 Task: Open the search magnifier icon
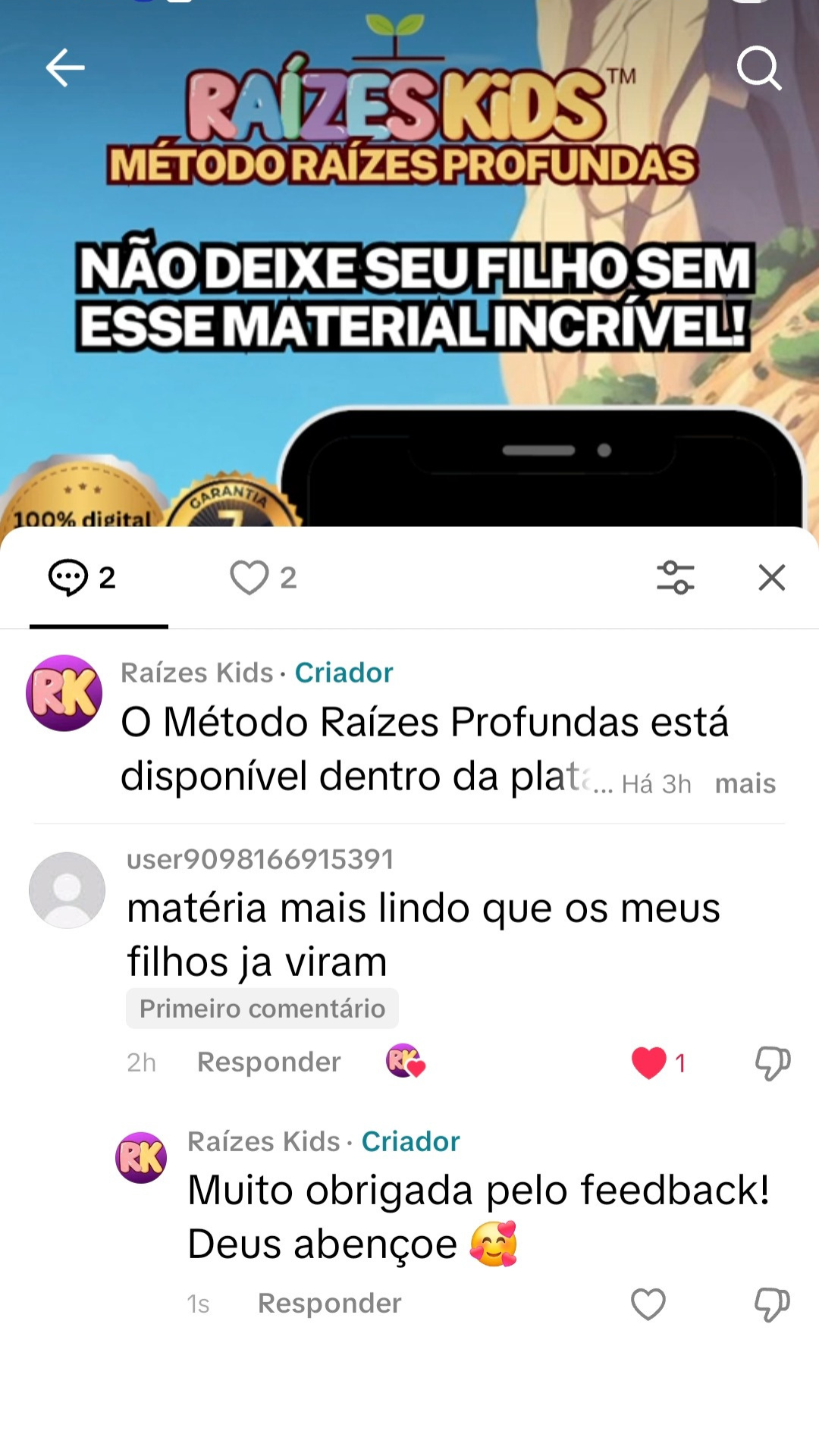click(x=758, y=68)
